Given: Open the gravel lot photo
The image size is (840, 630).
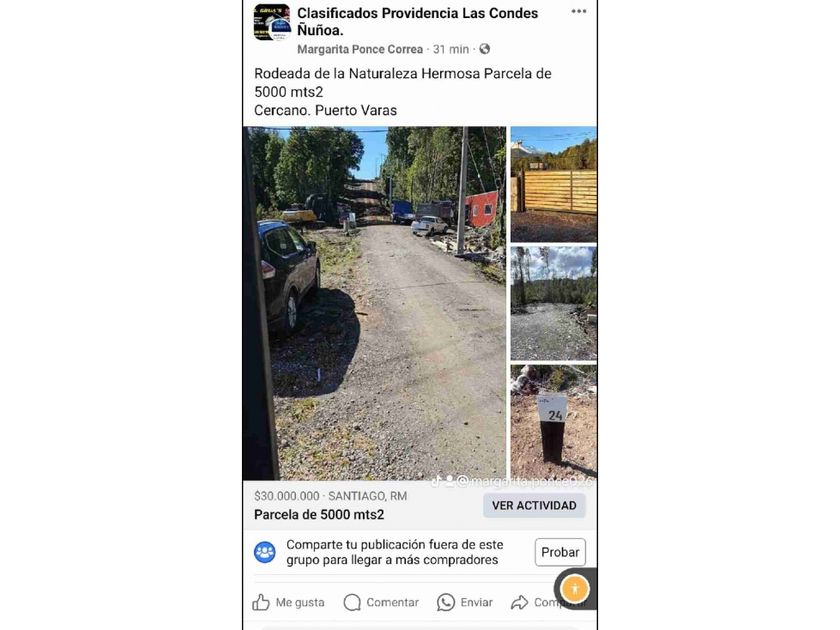Looking at the screenshot, I should [x=554, y=303].
